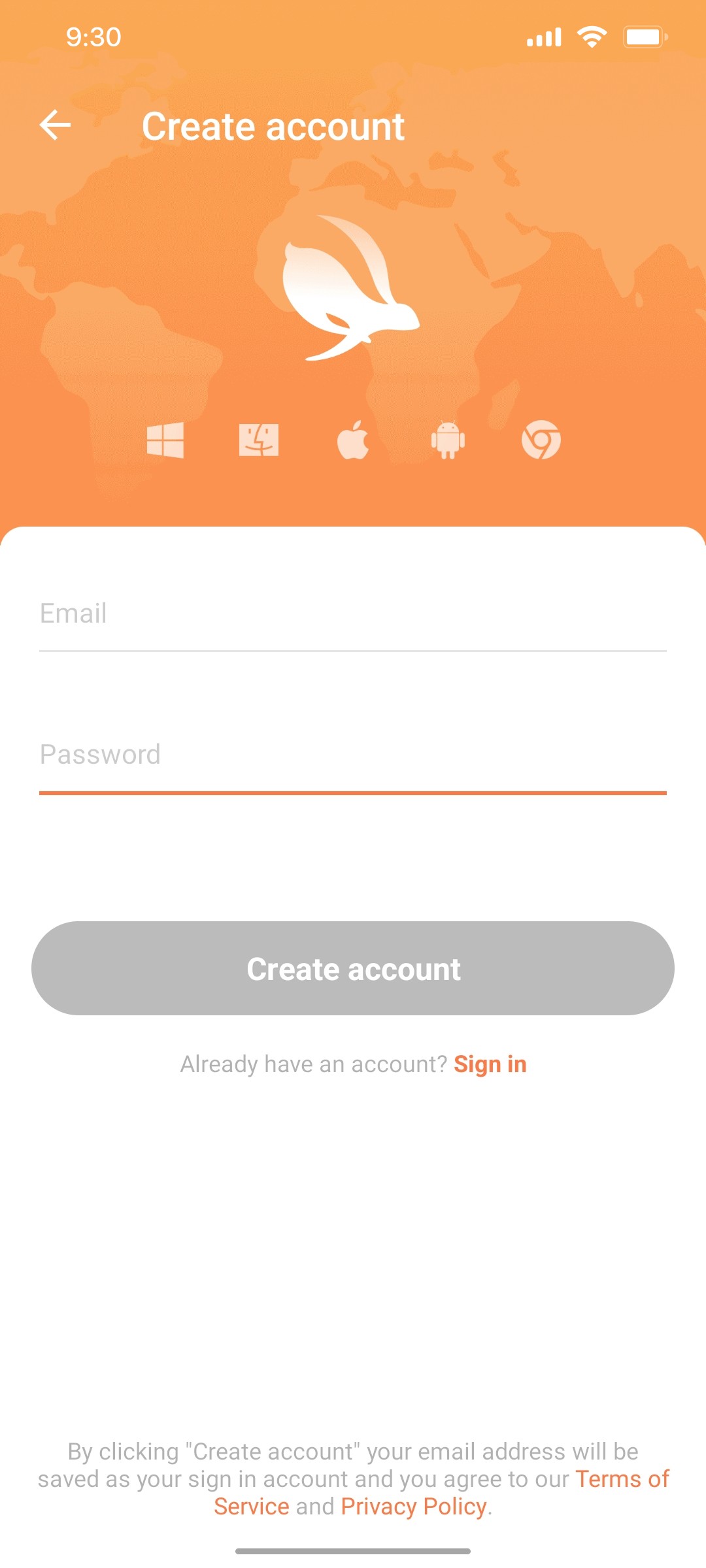The height and width of the screenshot is (1568, 706).
Task: Click the flying rabbit logo
Action: point(353,287)
